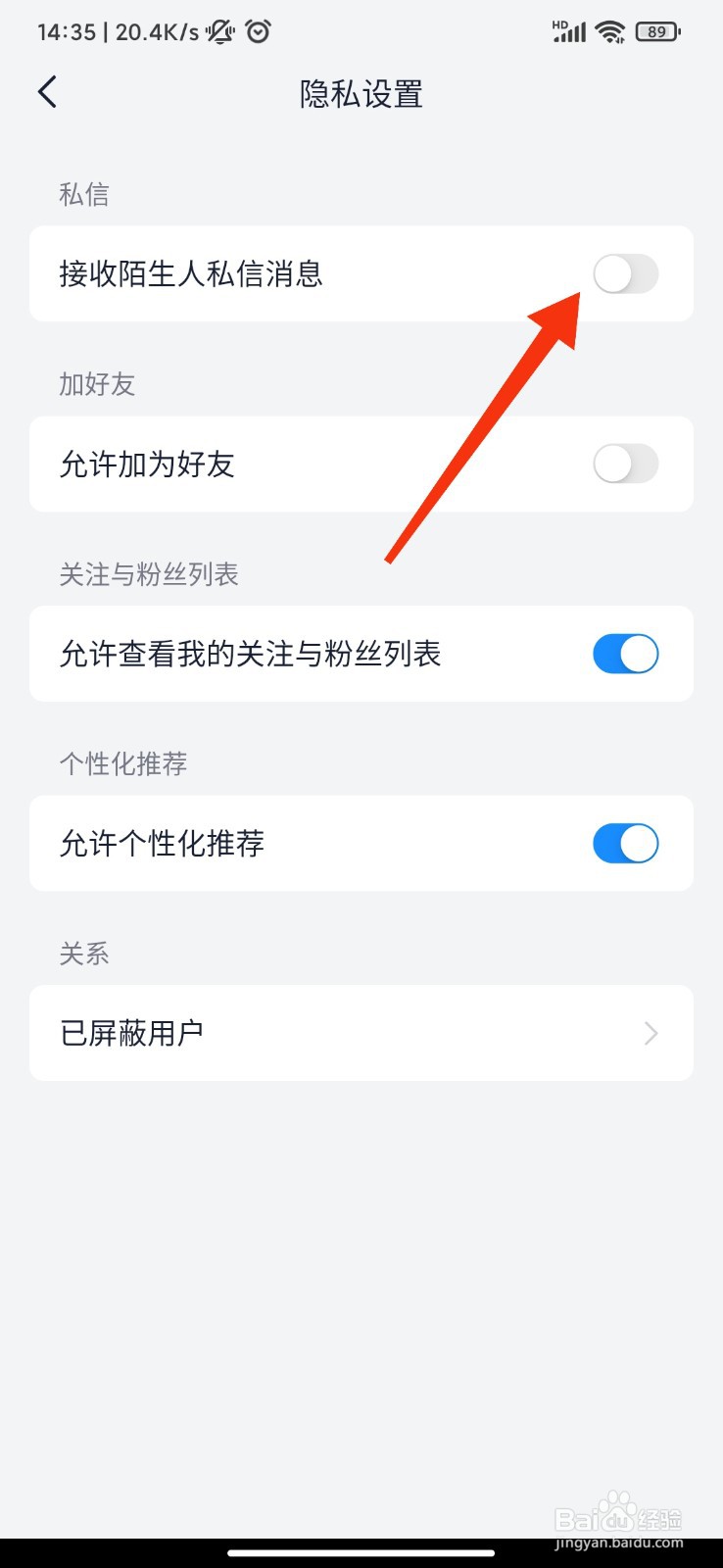Click the 私信 section header
Viewport: 723px width, 1568px height.
pyautogui.click(x=84, y=195)
